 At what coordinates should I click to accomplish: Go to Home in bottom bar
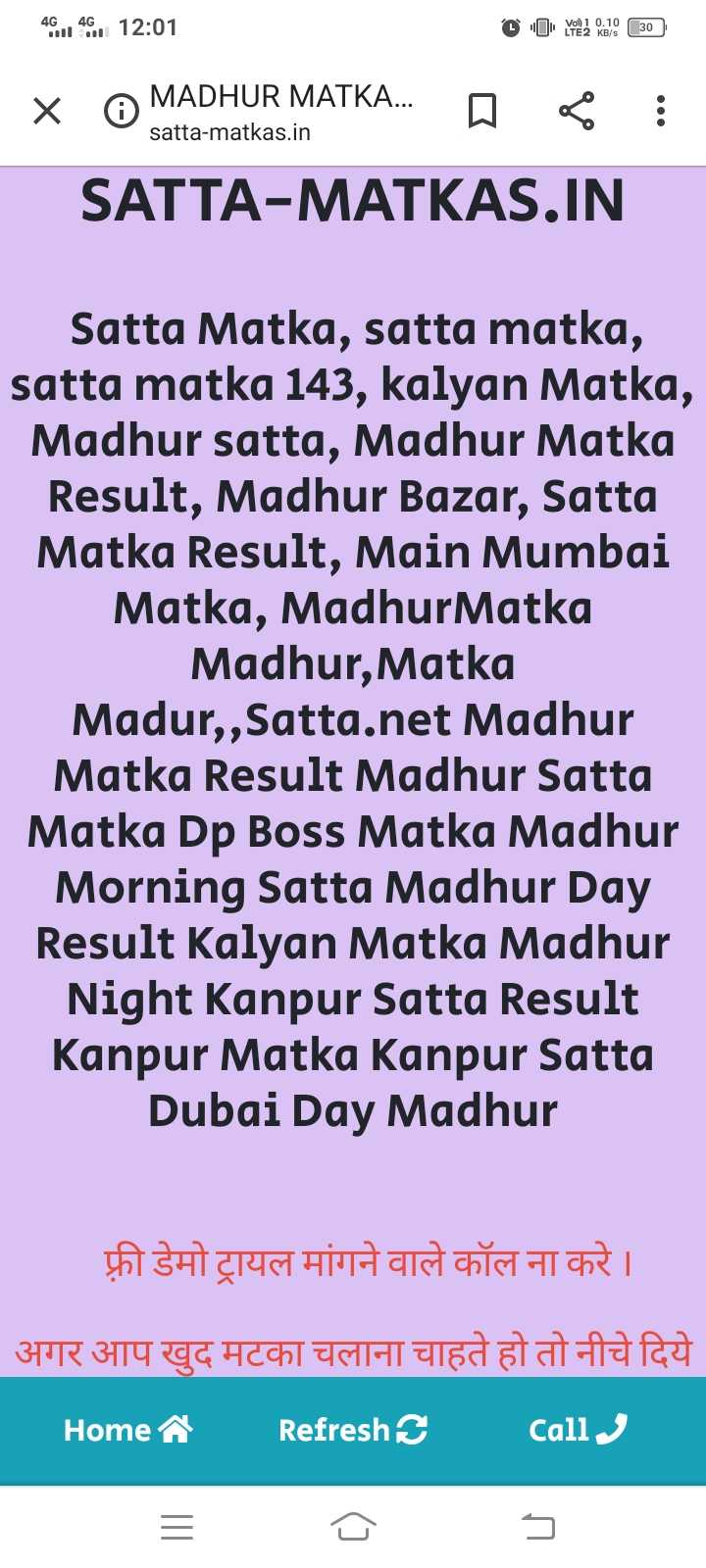(x=127, y=1430)
